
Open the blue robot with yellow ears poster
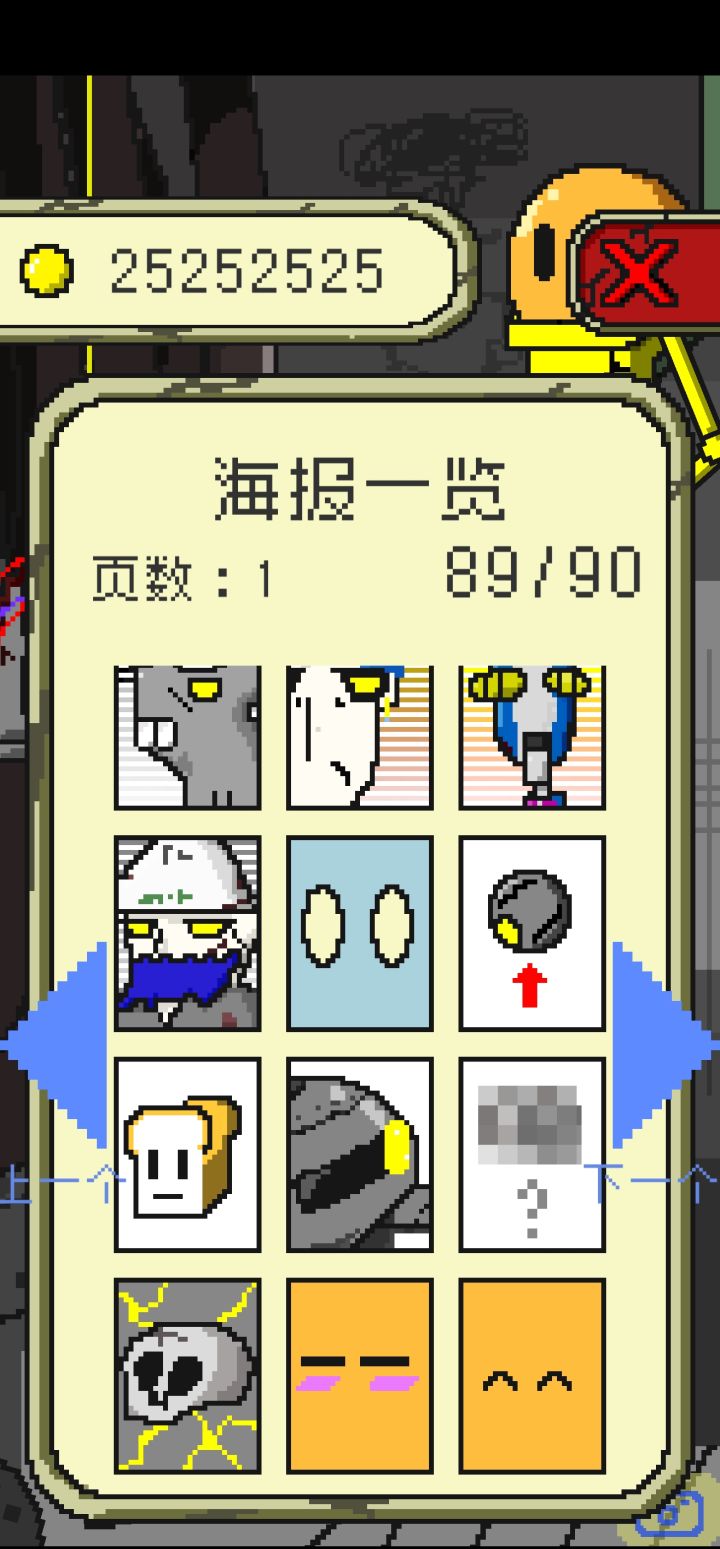click(x=532, y=735)
